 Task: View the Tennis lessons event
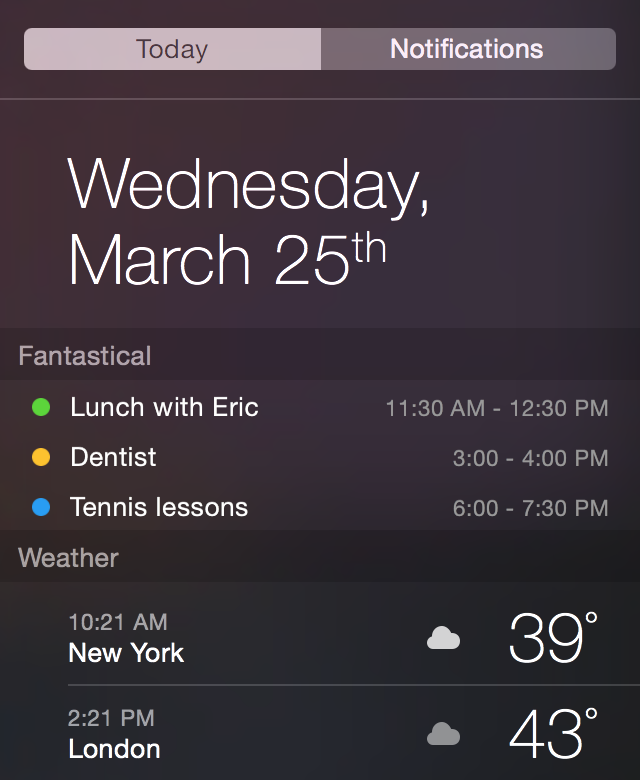159,507
